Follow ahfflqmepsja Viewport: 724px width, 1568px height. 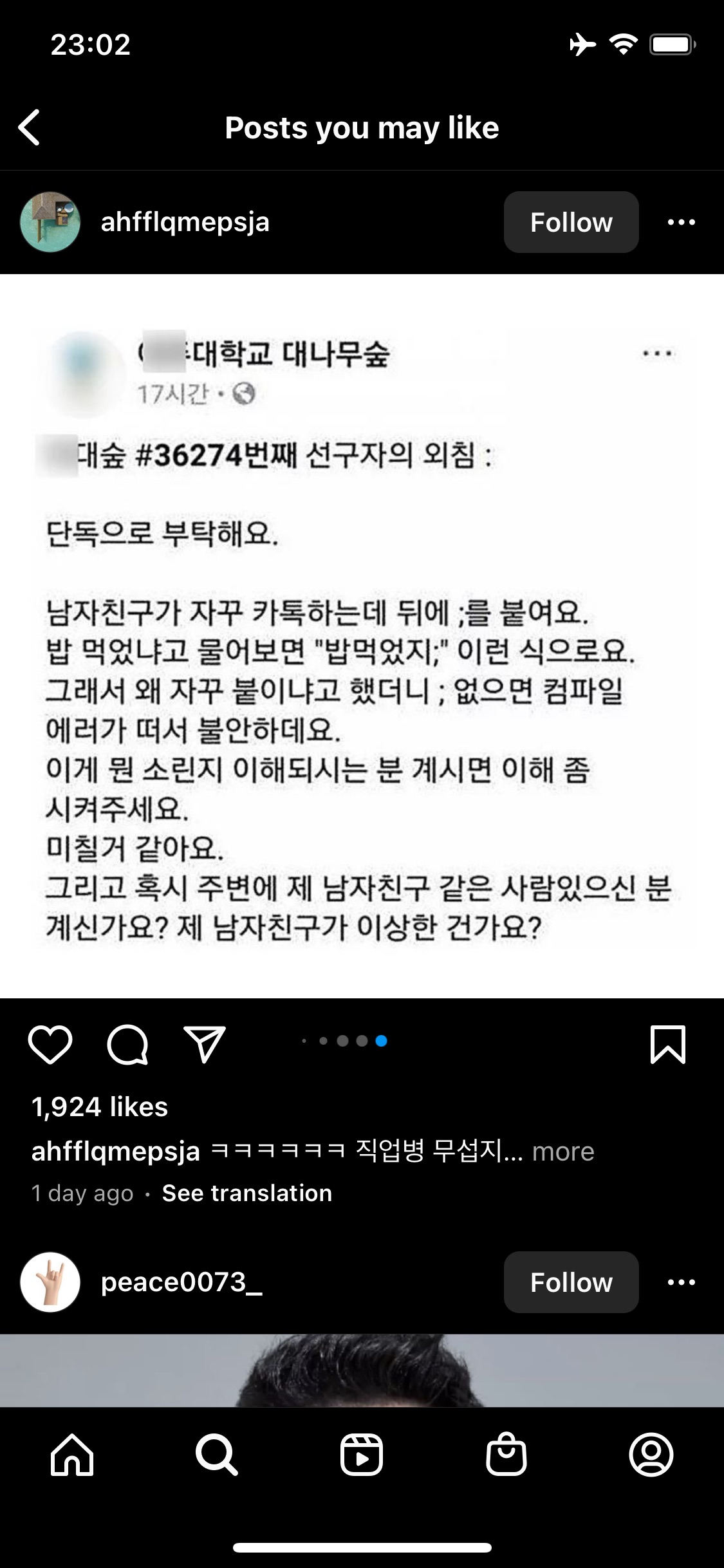pos(571,222)
